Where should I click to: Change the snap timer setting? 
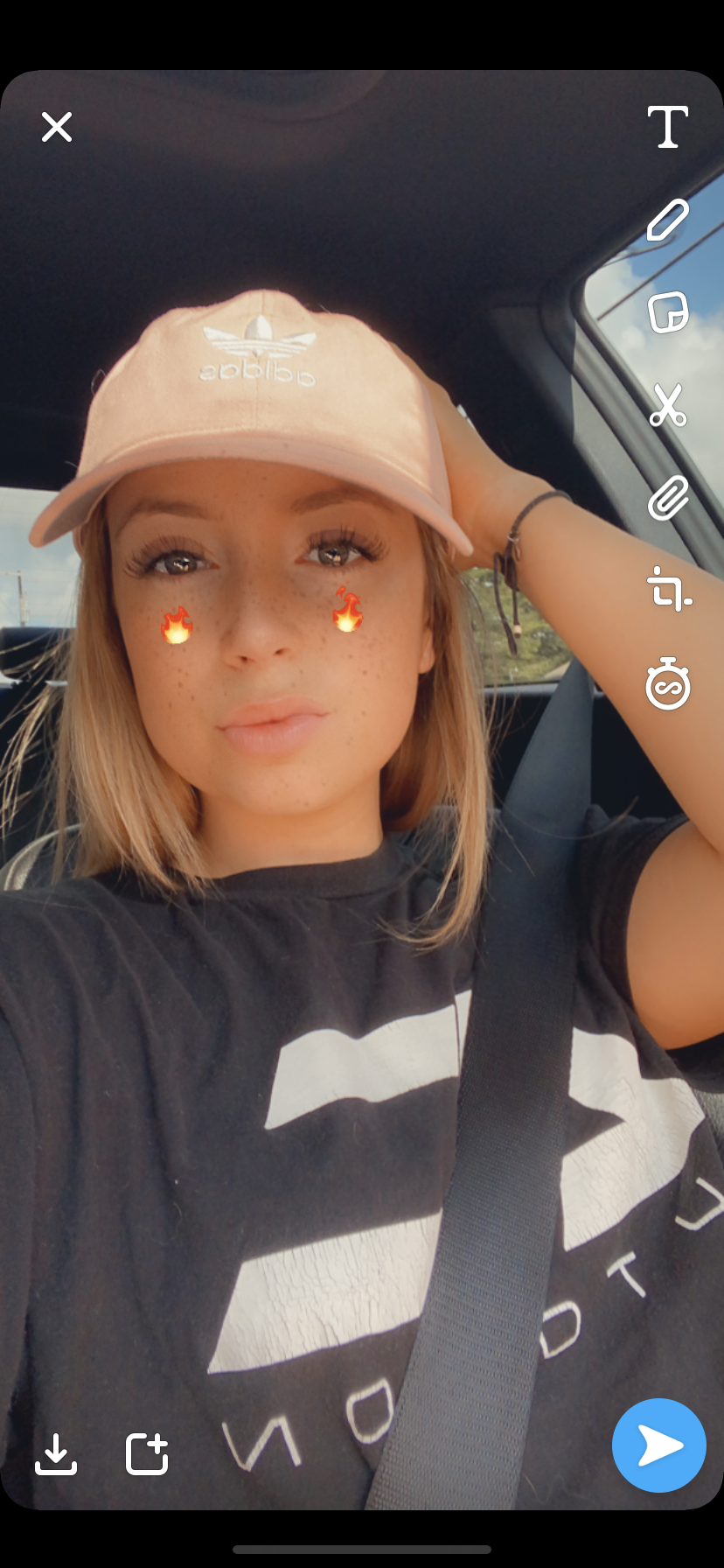point(667,684)
